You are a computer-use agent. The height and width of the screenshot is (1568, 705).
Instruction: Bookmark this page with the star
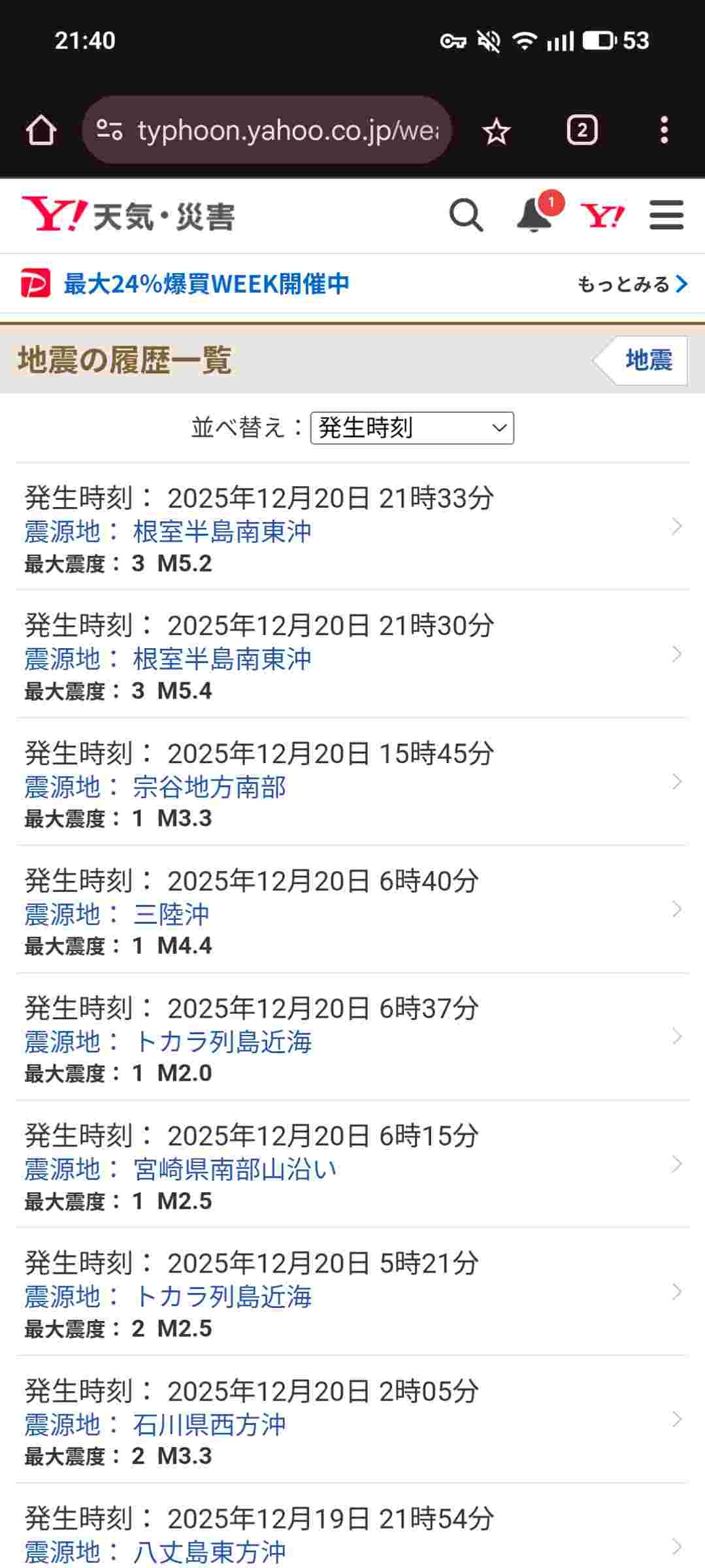[x=496, y=131]
